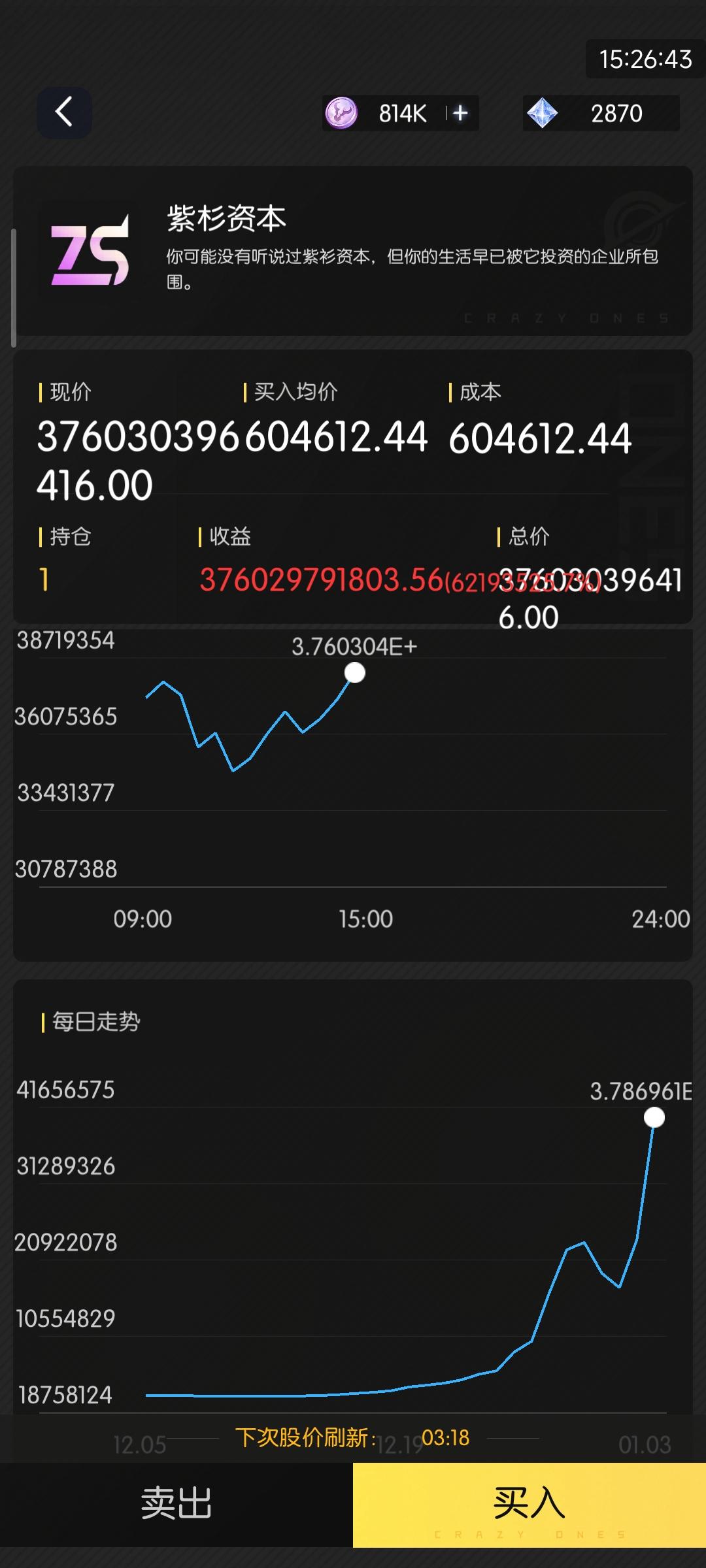The height and width of the screenshot is (1568, 706).
Task: Go back using the arrow button
Action: tap(64, 112)
